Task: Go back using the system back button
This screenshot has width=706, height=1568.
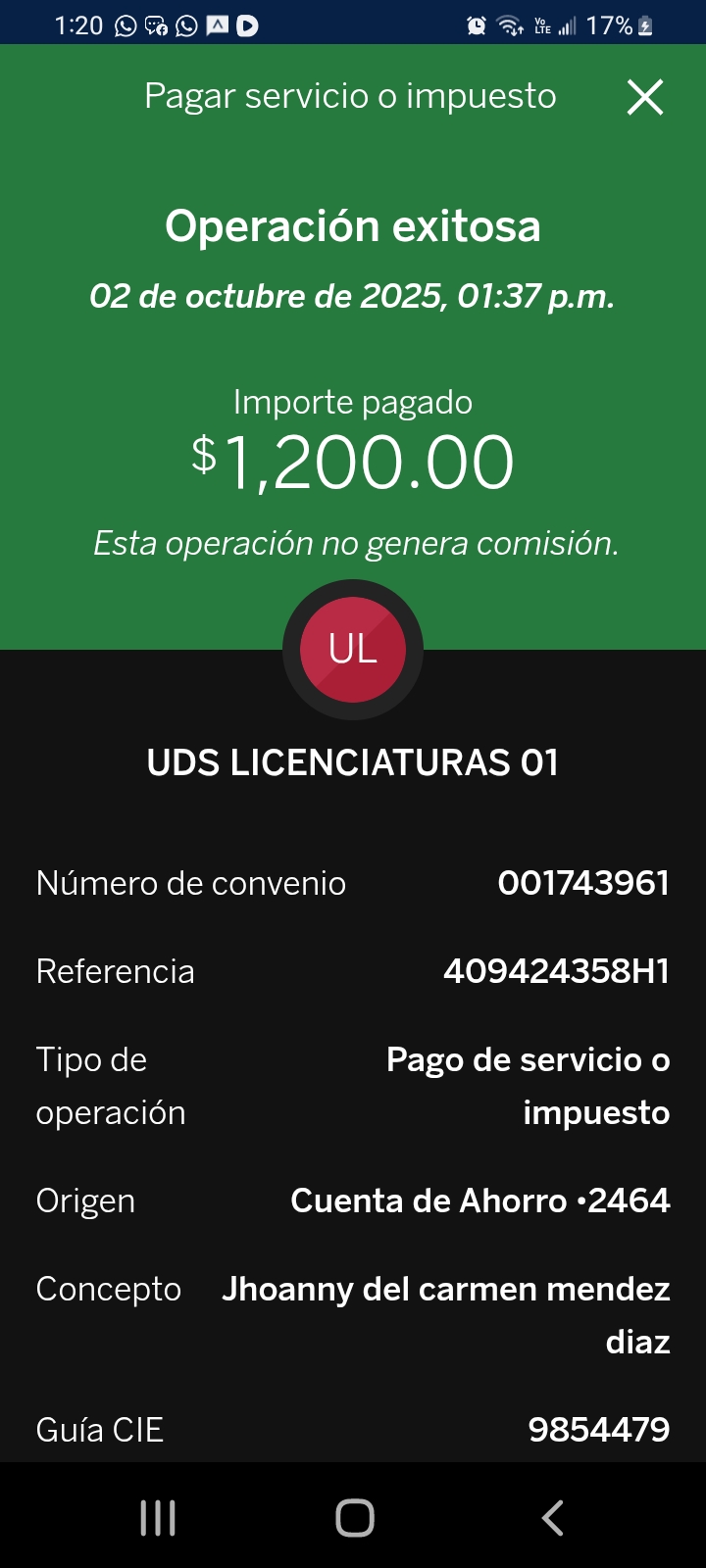Action: [x=553, y=1518]
